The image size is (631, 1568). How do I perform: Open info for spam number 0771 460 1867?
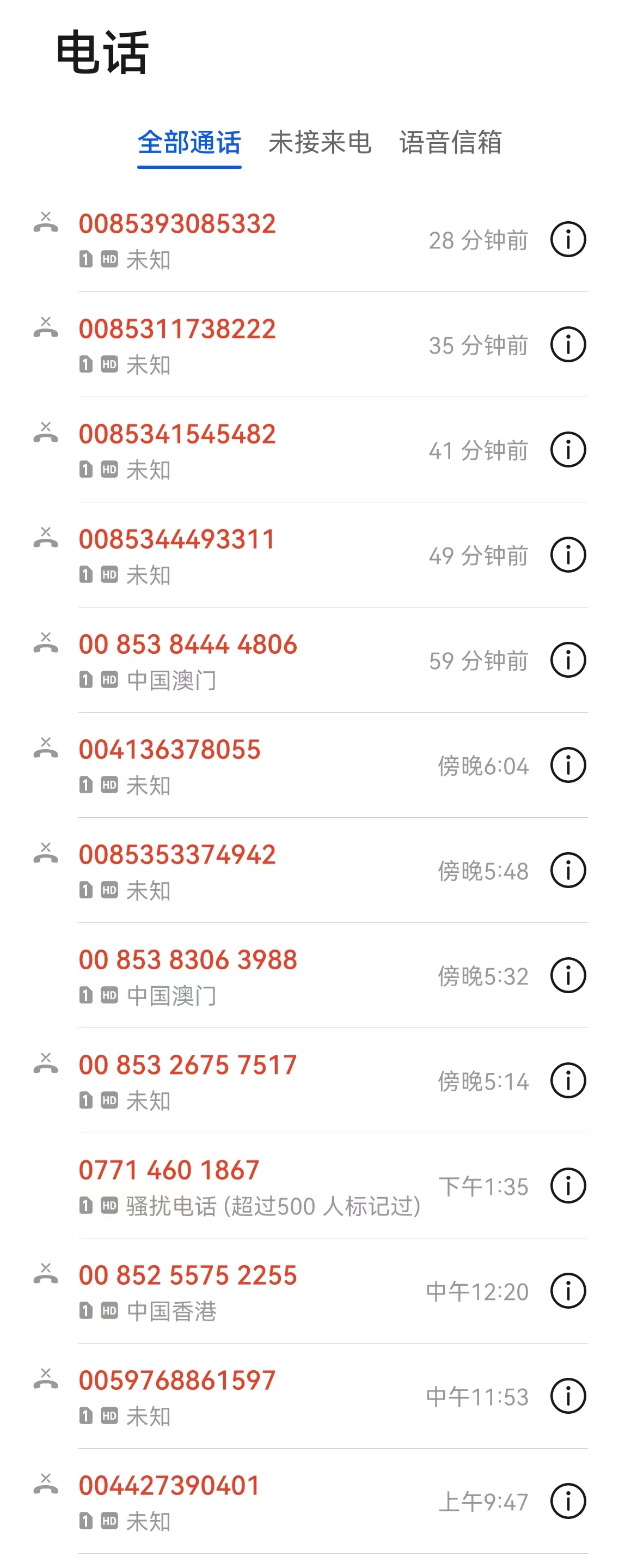click(x=568, y=1186)
